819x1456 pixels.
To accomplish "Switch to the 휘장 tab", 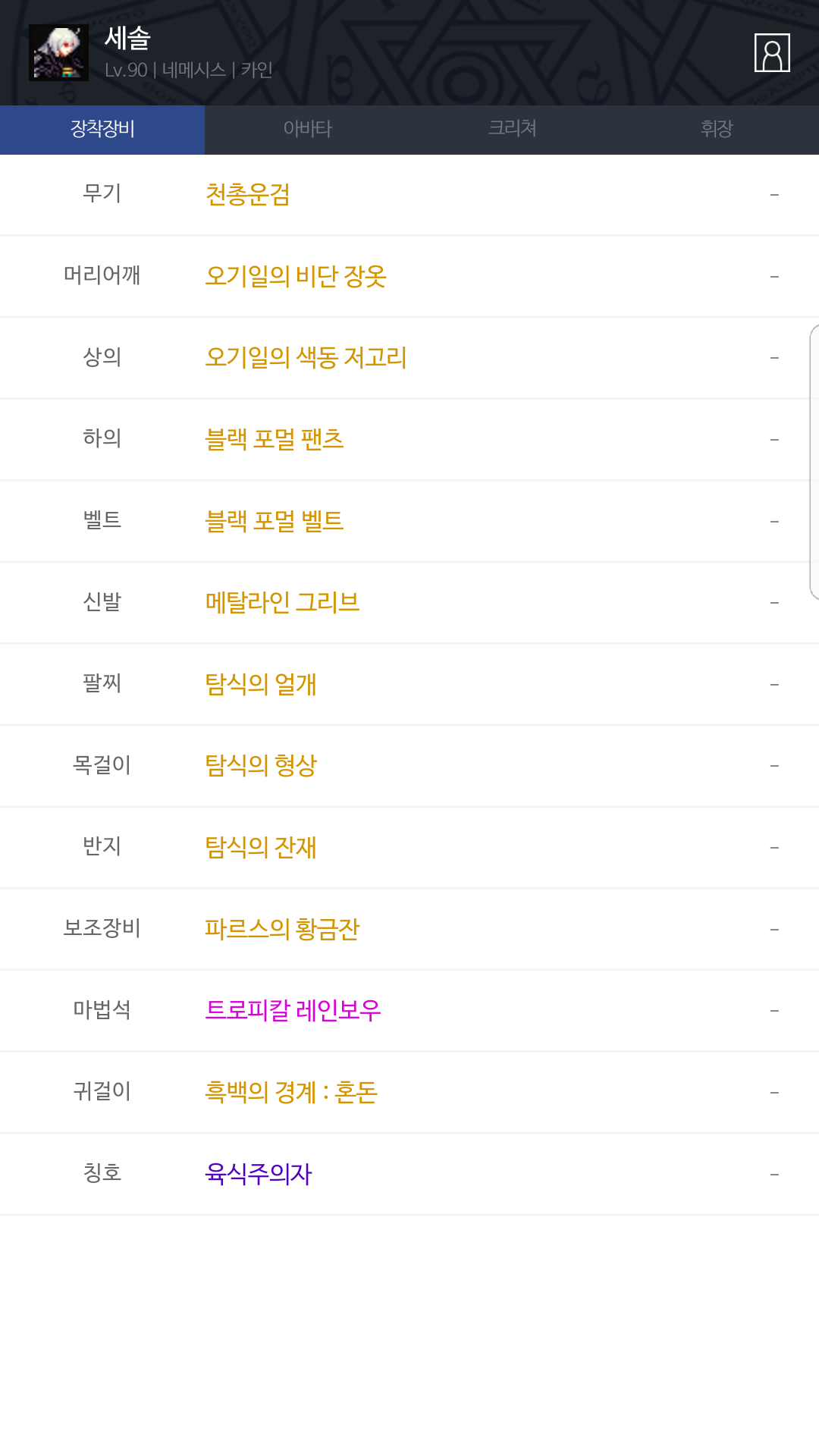I will coord(717,129).
